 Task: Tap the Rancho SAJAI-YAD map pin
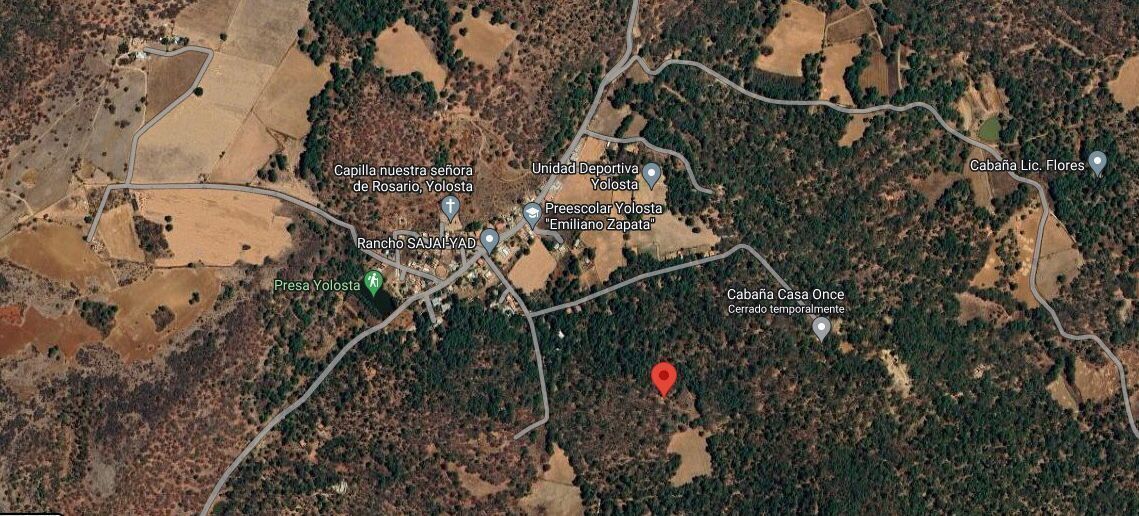point(489,240)
